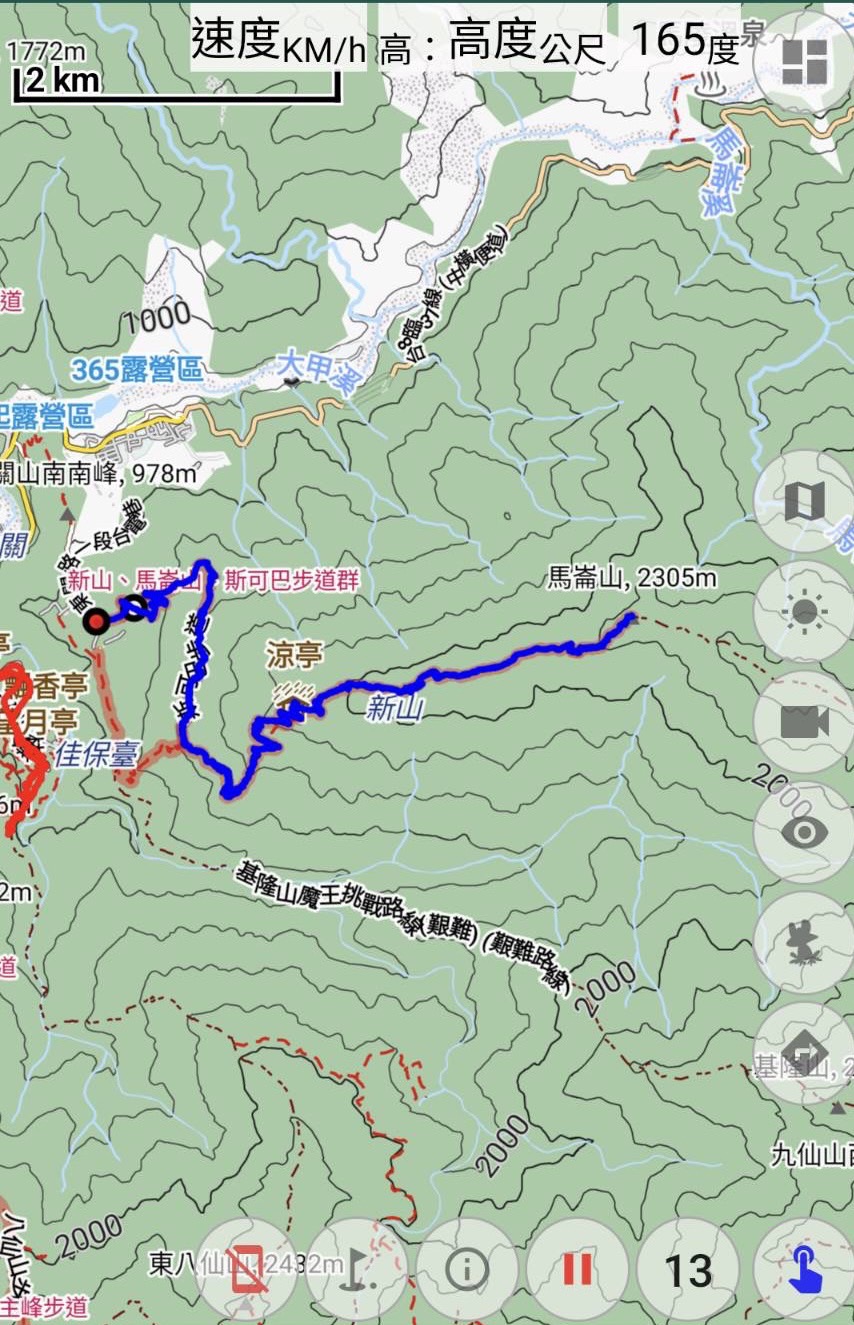Pause the track recording
Viewport: 854px width, 1325px height.
tap(577, 1269)
